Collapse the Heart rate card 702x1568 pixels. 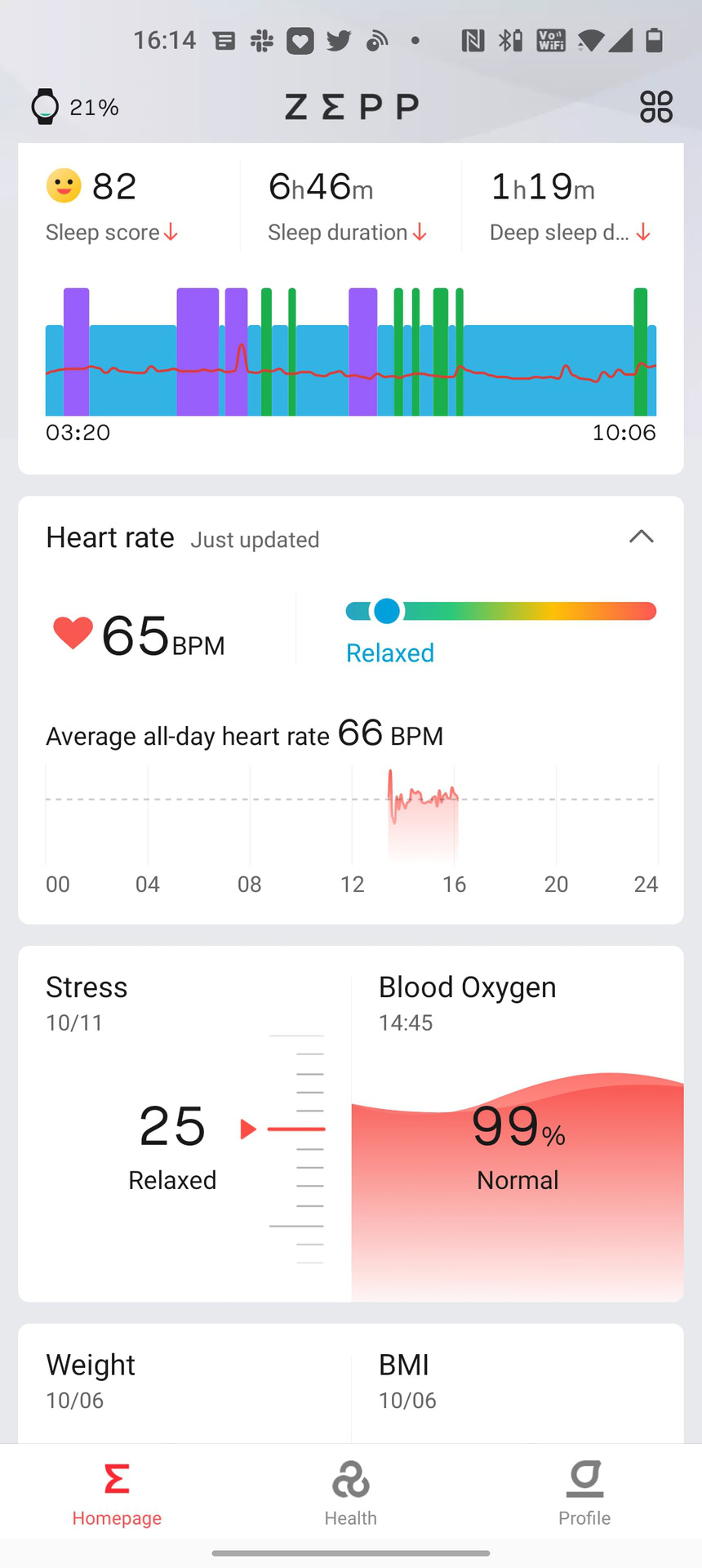641,537
